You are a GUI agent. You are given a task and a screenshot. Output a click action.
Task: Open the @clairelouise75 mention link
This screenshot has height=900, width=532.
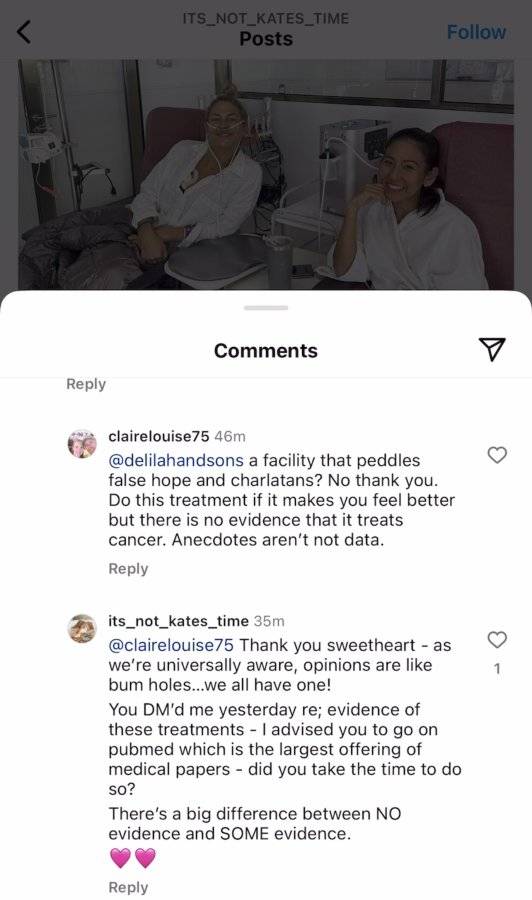click(x=171, y=645)
